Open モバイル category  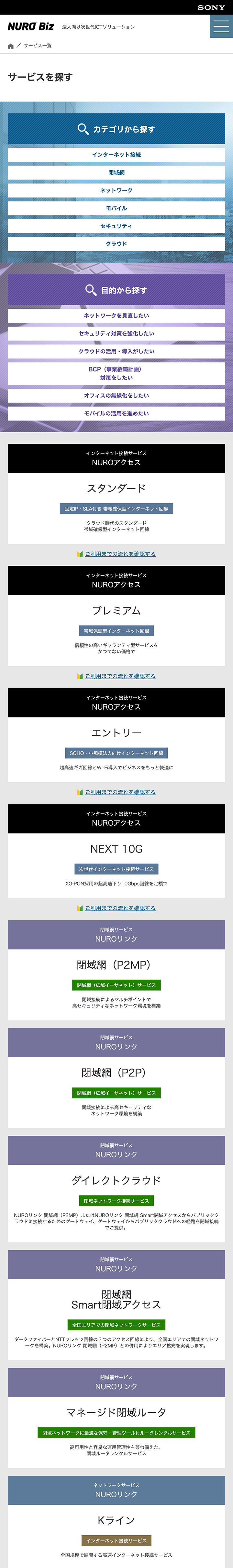116,208
